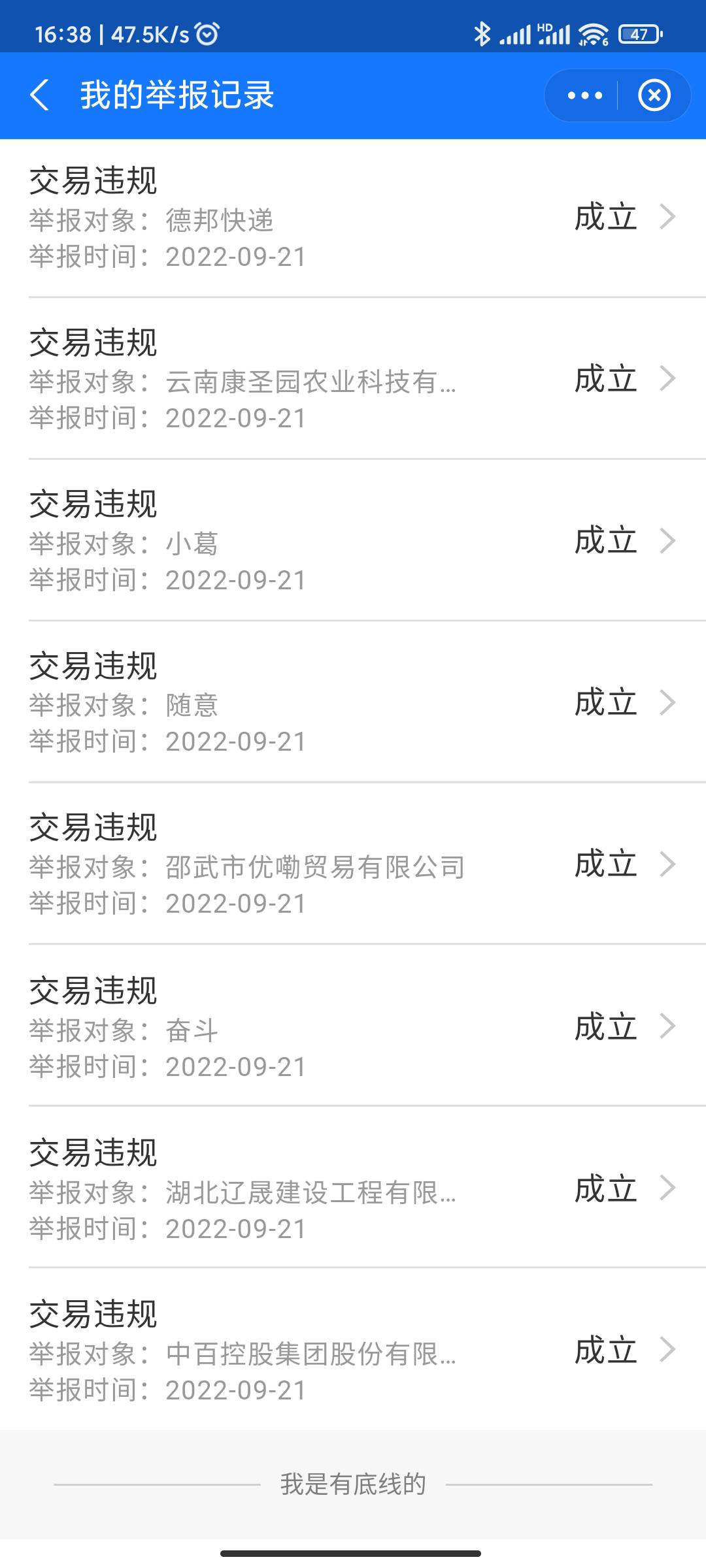Select the report against 随意

click(x=353, y=702)
